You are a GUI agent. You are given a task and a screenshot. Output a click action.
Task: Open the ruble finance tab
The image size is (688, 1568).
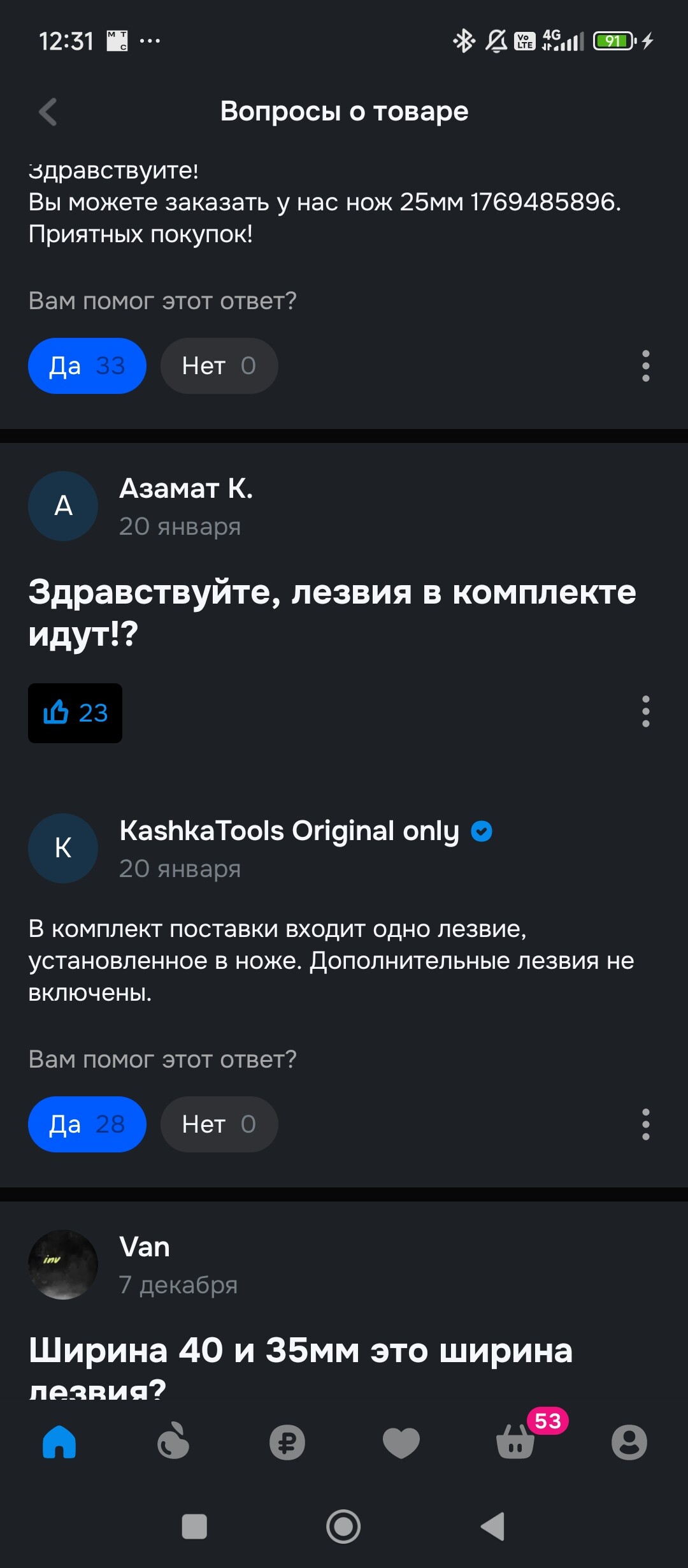click(x=287, y=1442)
